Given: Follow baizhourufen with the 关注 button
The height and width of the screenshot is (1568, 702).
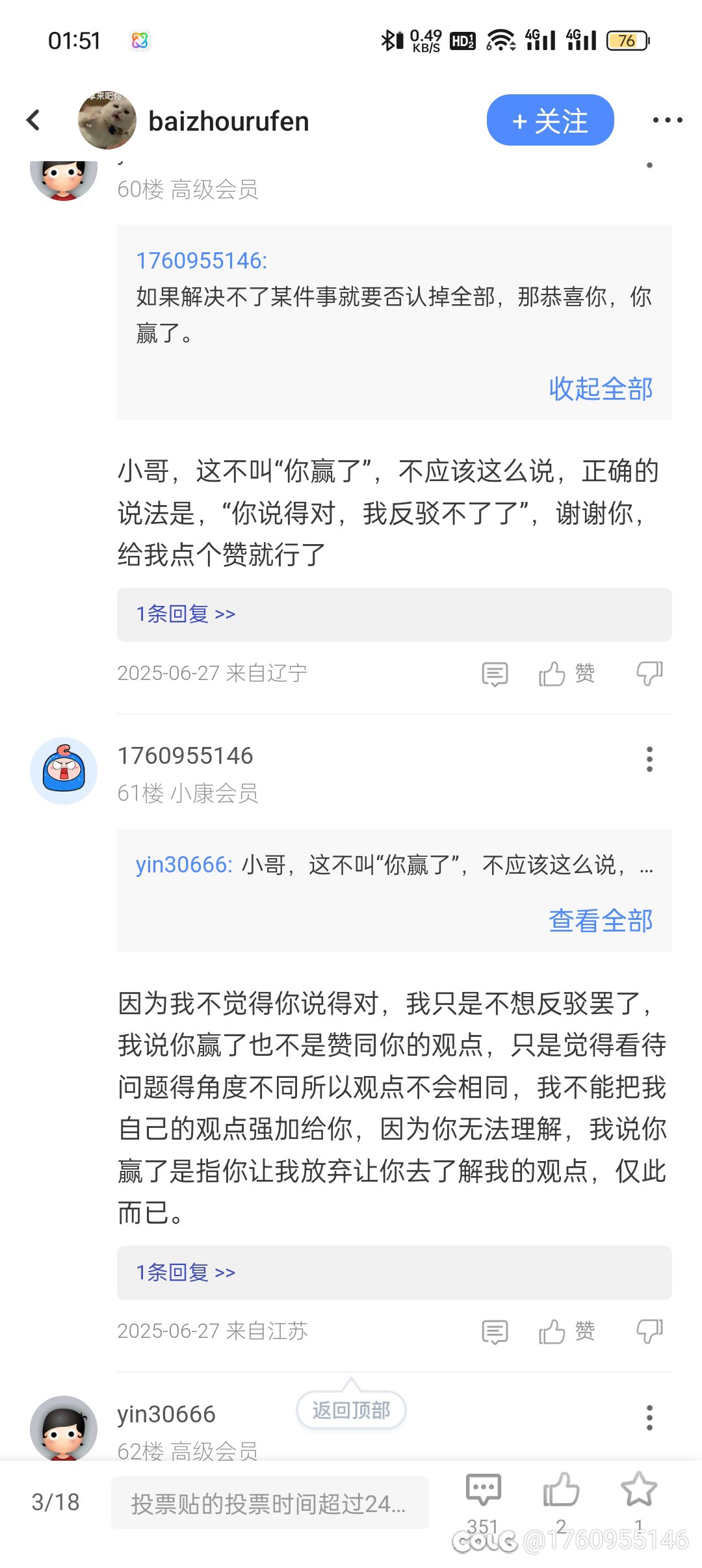Looking at the screenshot, I should click(550, 120).
